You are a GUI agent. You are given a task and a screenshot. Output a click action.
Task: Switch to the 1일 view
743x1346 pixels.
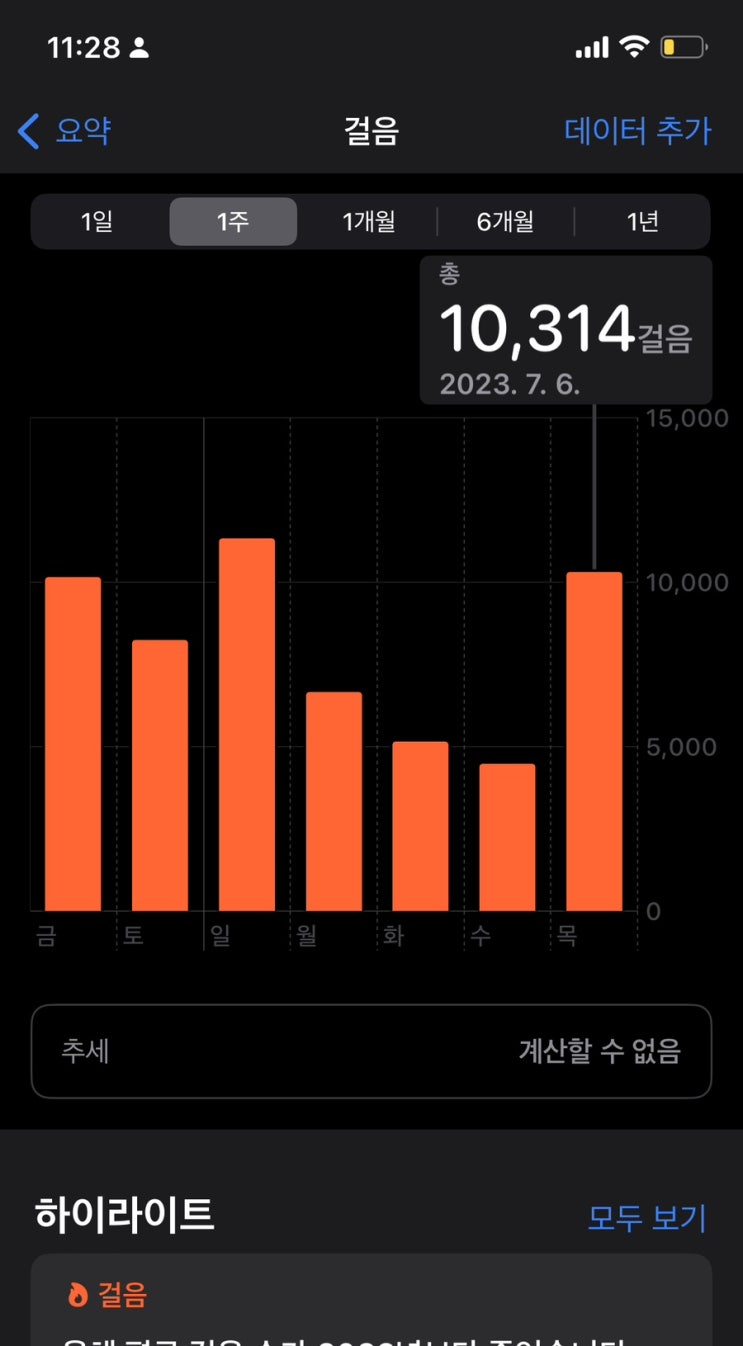[x=97, y=221]
